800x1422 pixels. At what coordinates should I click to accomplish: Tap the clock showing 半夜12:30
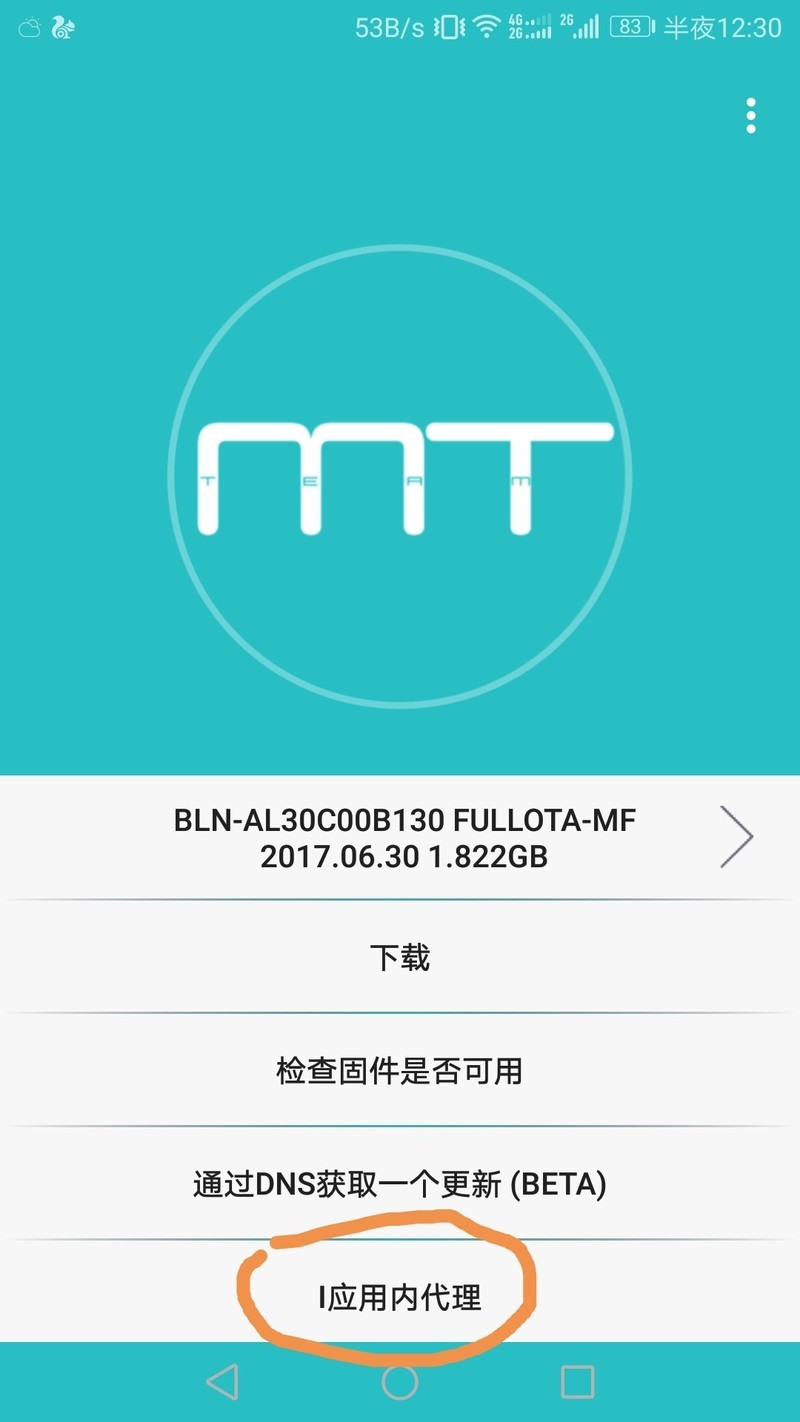[x=725, y=29]
